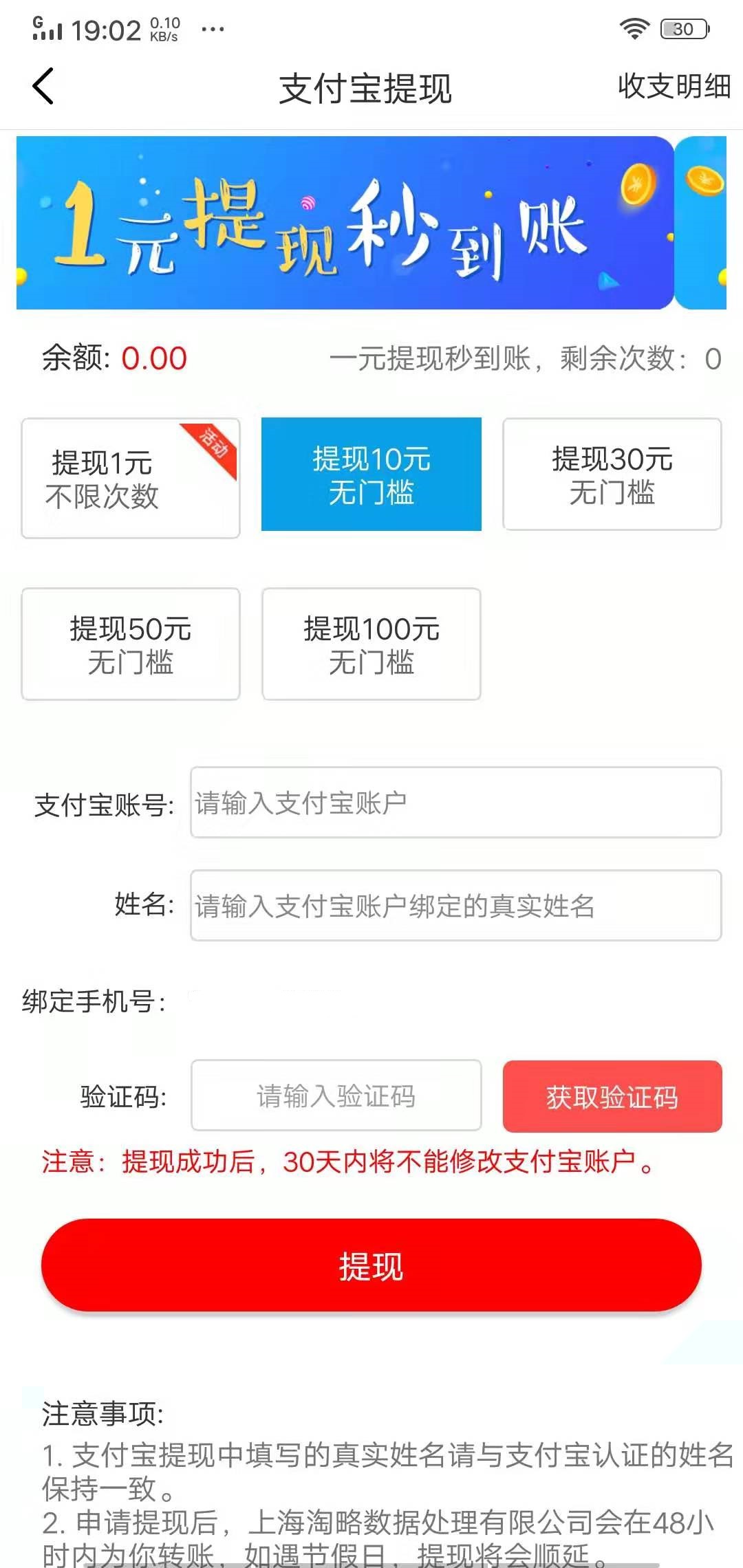Select the 提现30元 无门槛 option

pos(612,475)
